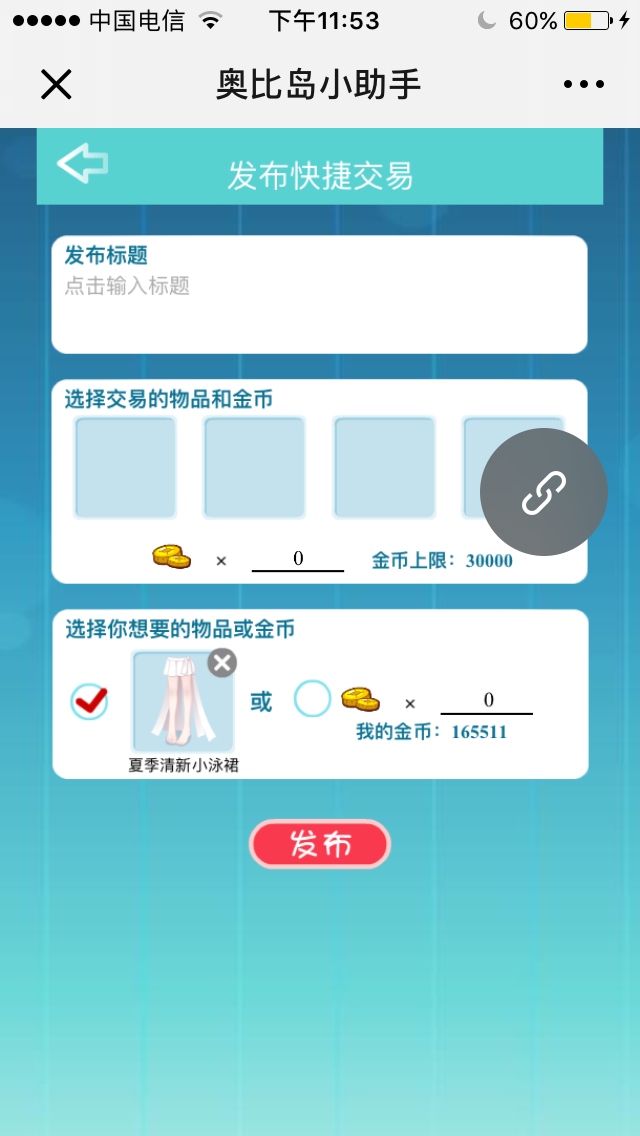The height and width of the screenshot is (1136, 640).
Task: Close the 奥比岛小助手 page
Action: (56, 85)
